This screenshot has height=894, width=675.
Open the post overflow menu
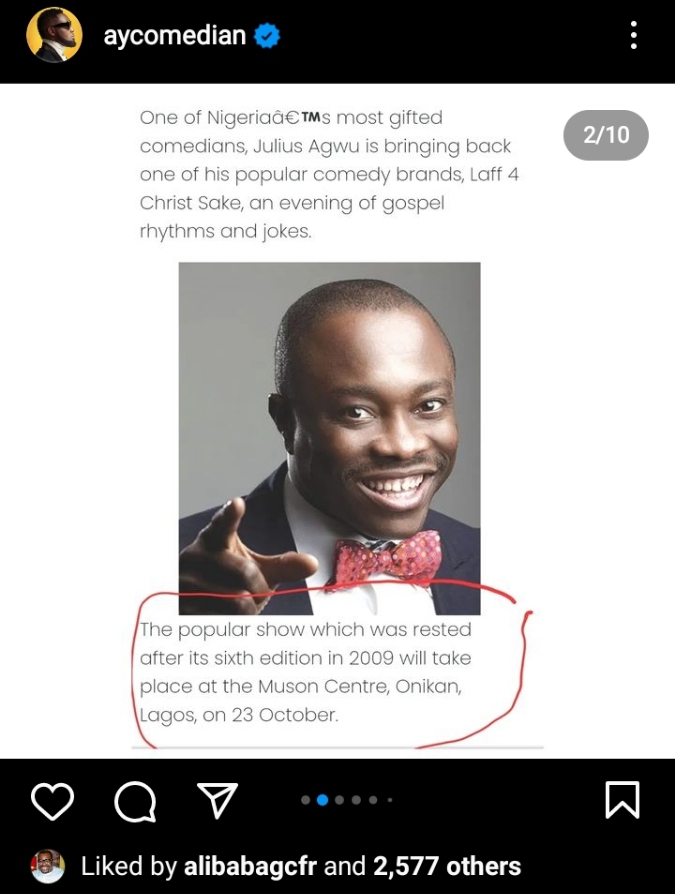tap(633, 36)
